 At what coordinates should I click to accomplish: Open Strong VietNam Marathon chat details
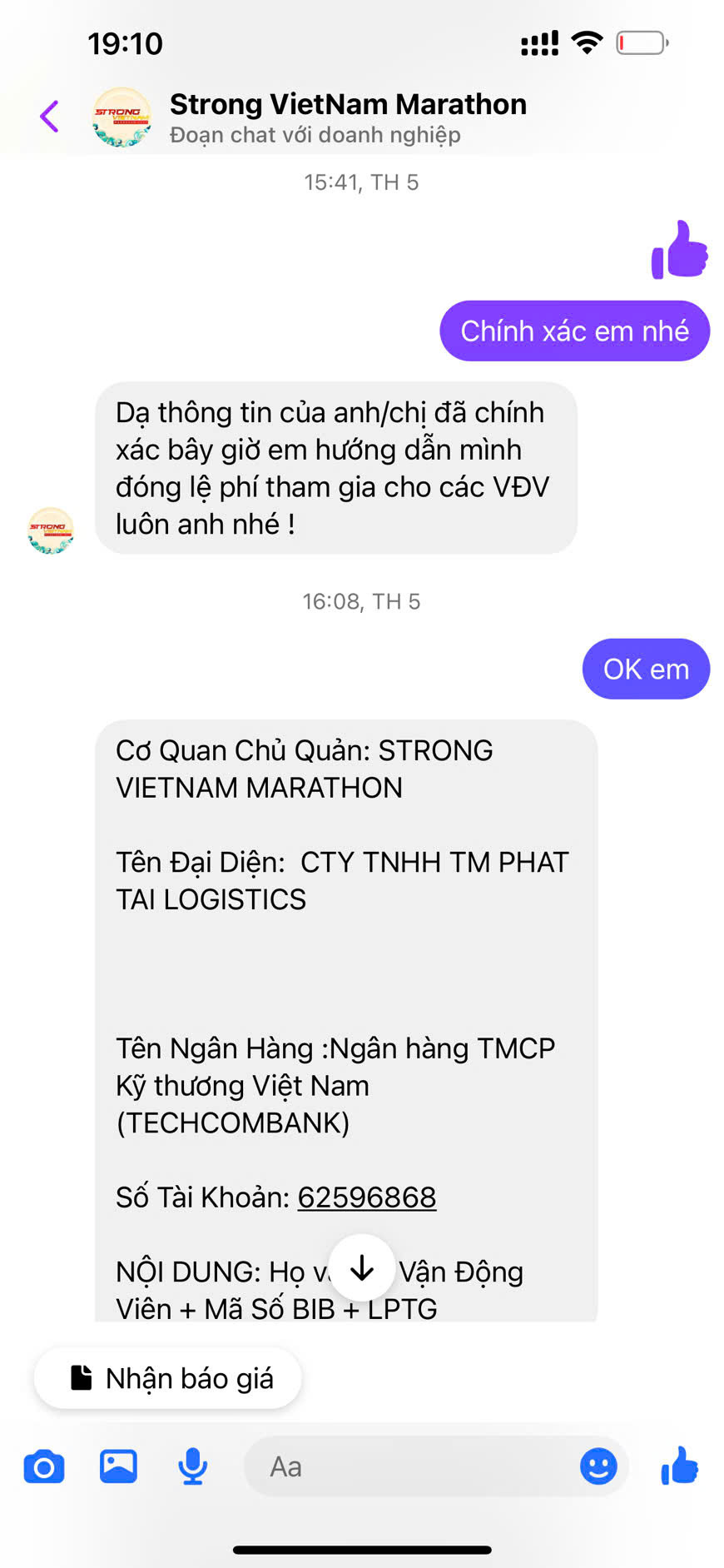(x=347, y=105)
